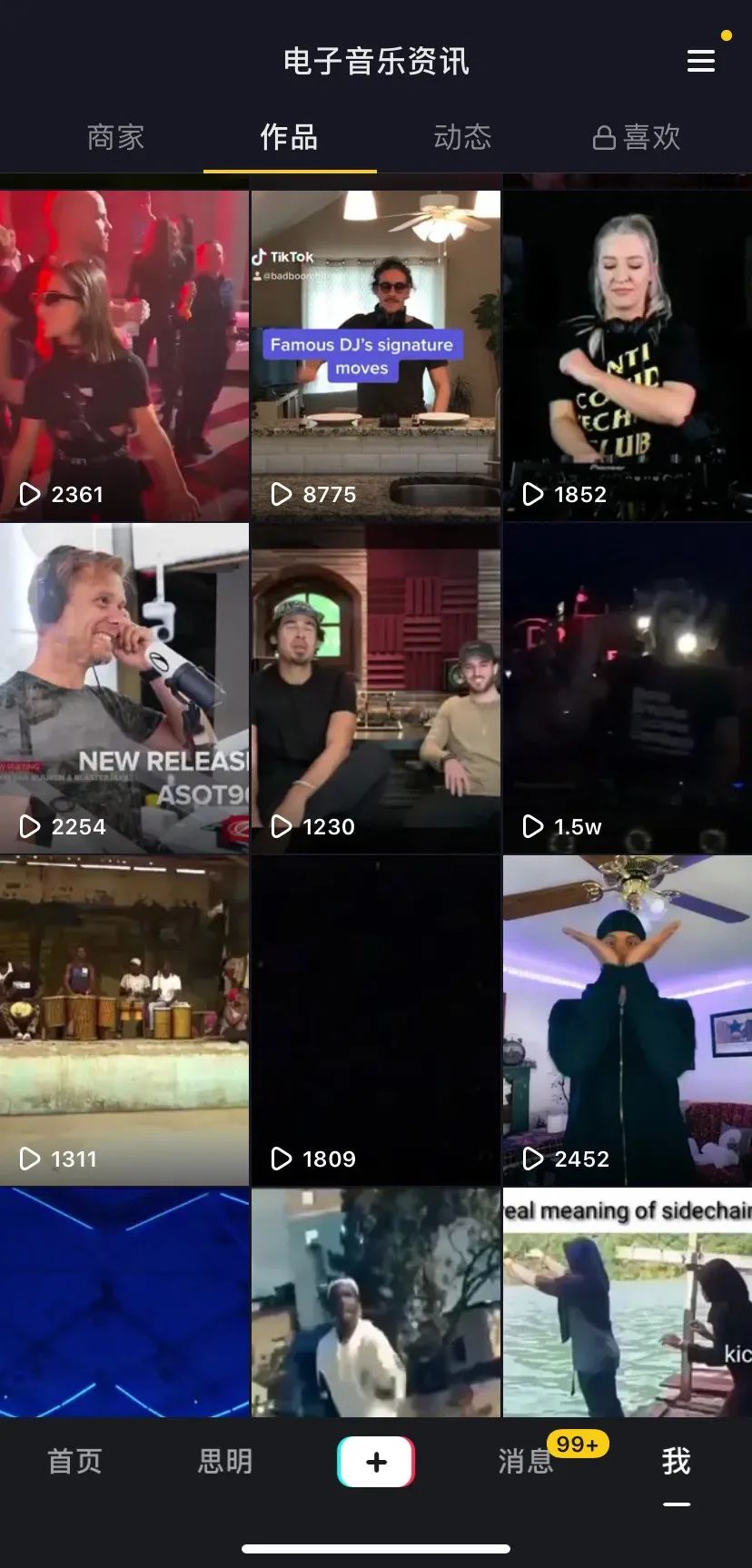Image resolution: width=752 pixels, height=1568 pixels.
Task: Open the video with 2361 plays
Action: [124, 355]
